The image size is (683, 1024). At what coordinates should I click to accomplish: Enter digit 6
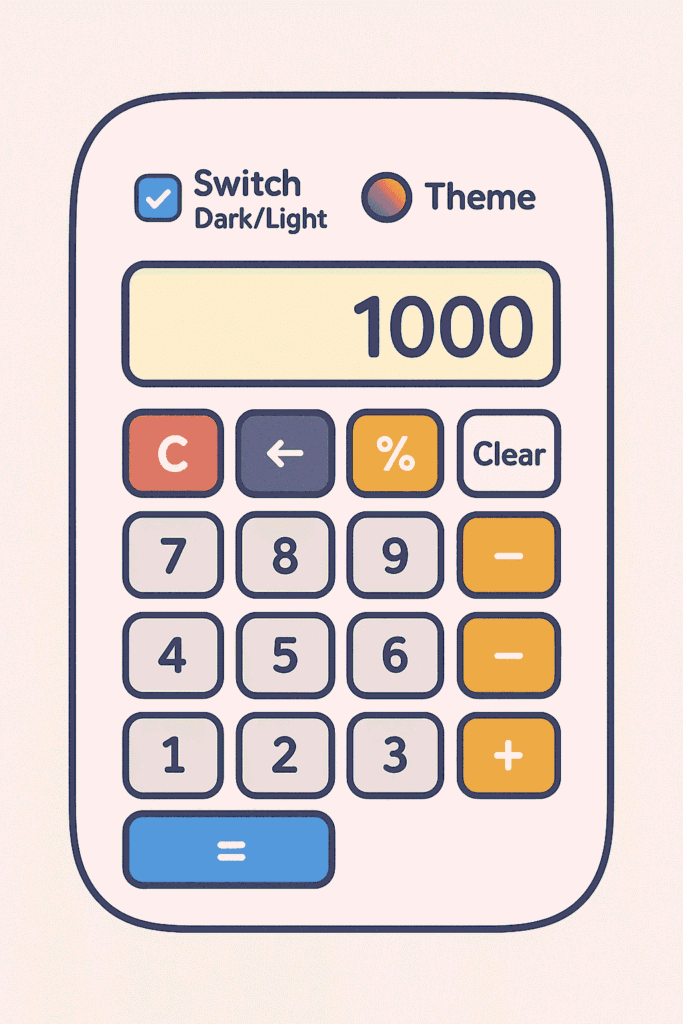click(x=395, y=655)
